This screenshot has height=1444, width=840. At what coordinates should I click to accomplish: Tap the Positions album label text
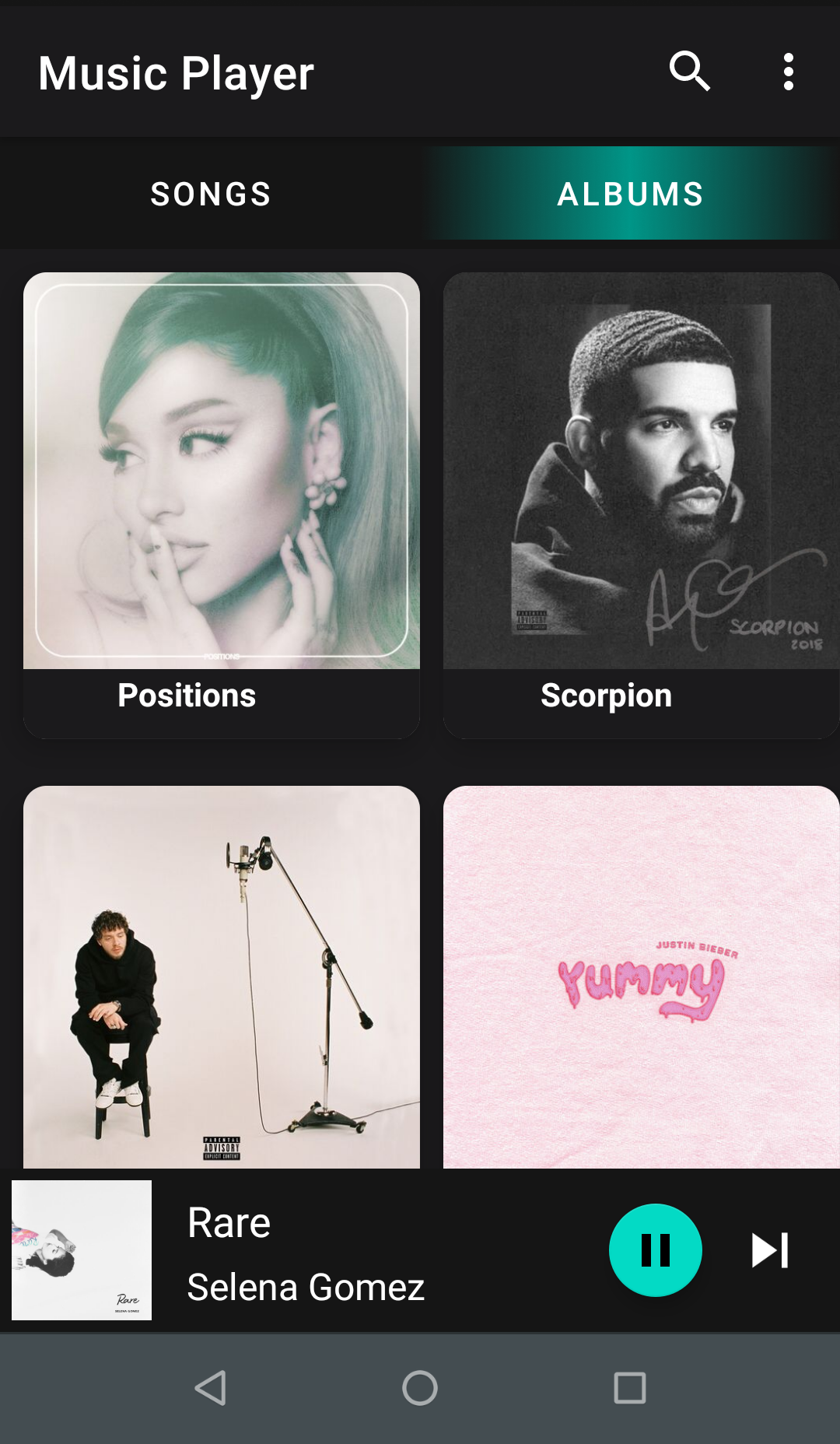point(187,696)
